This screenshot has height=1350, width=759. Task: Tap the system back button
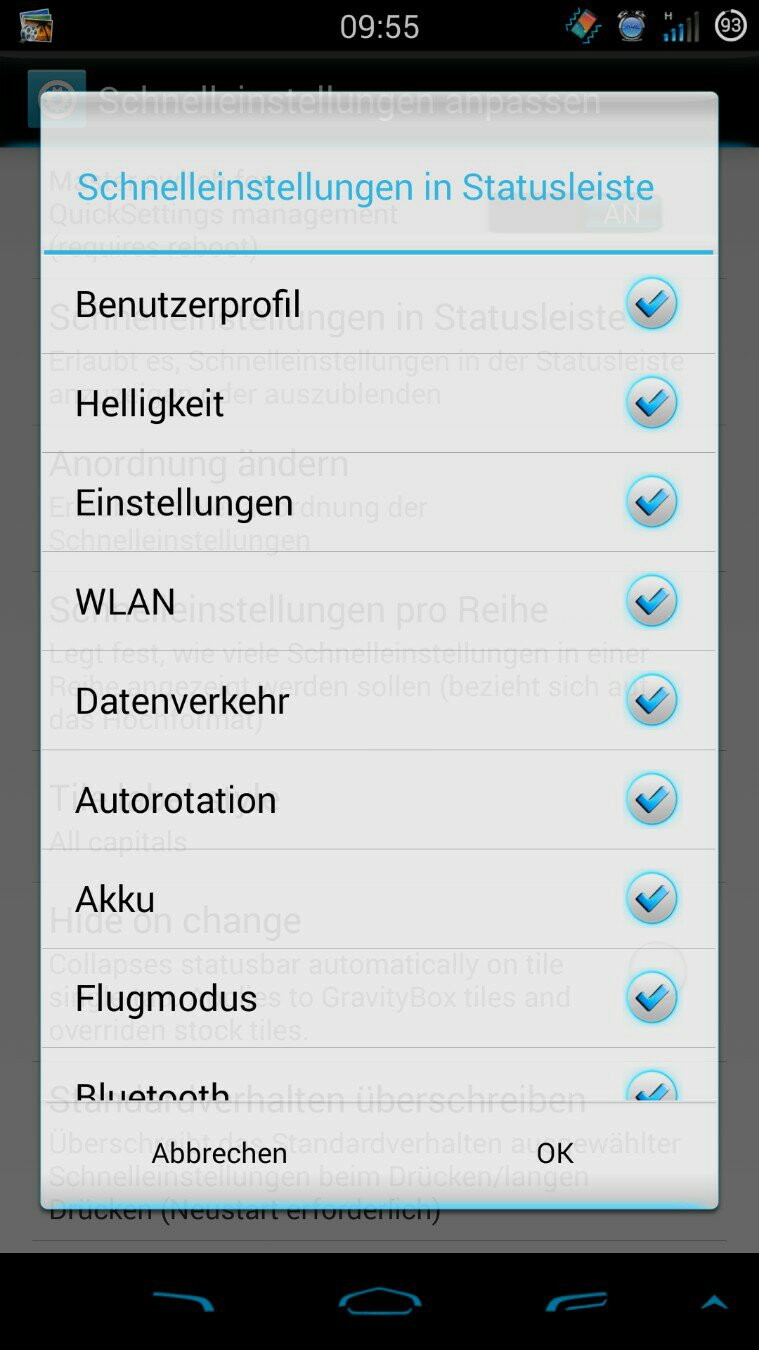pos(183,1301)
